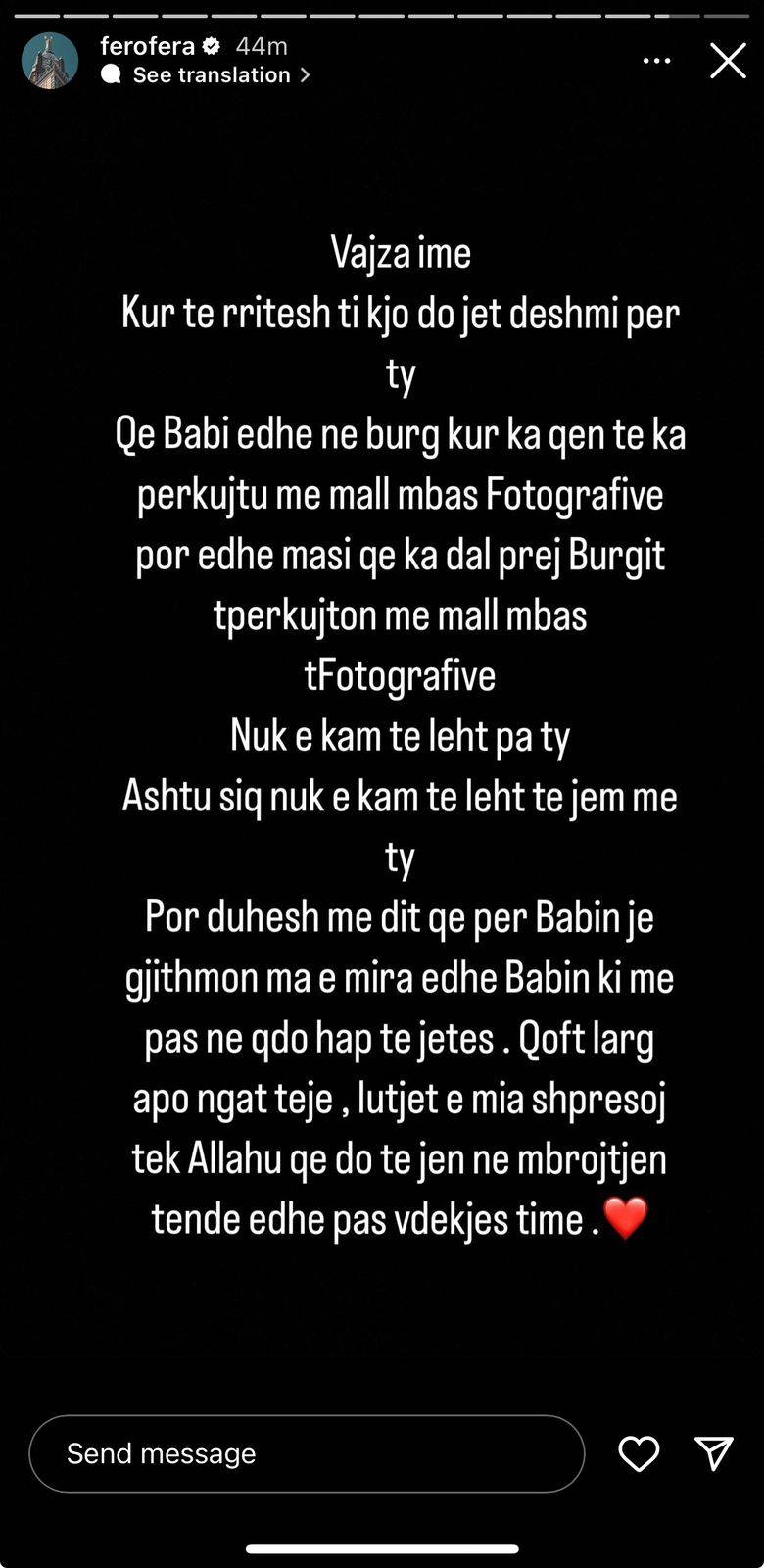Open the three-dot overflow menu

(656, 61)
